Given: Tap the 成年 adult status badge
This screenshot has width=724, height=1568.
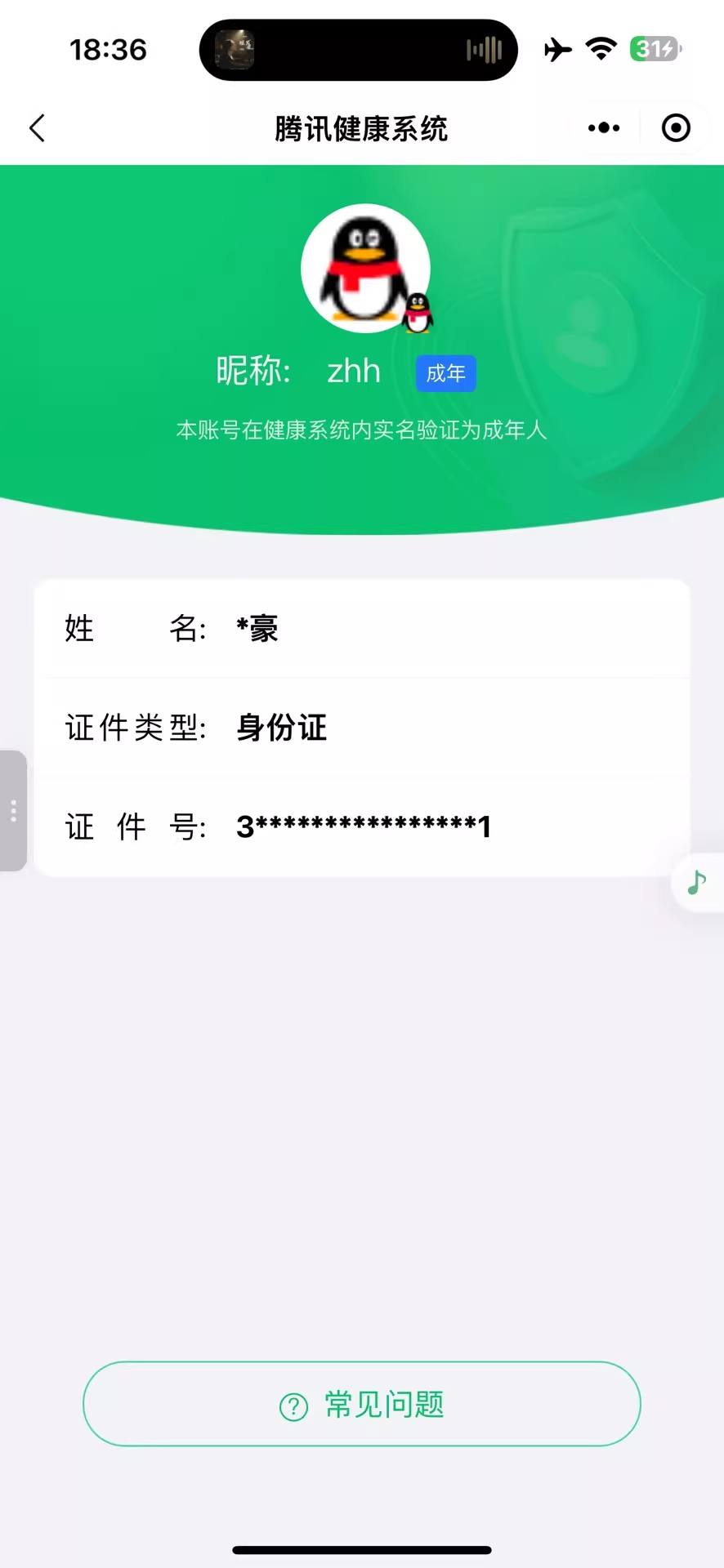Looking at the screenshot, I should tap(445, 373).
